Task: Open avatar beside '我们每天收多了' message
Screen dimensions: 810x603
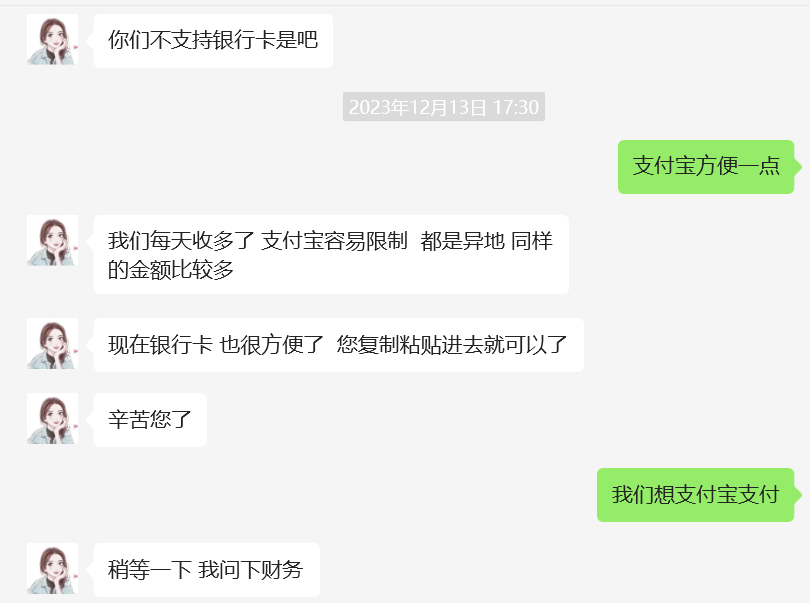Action: pos(52,241)
